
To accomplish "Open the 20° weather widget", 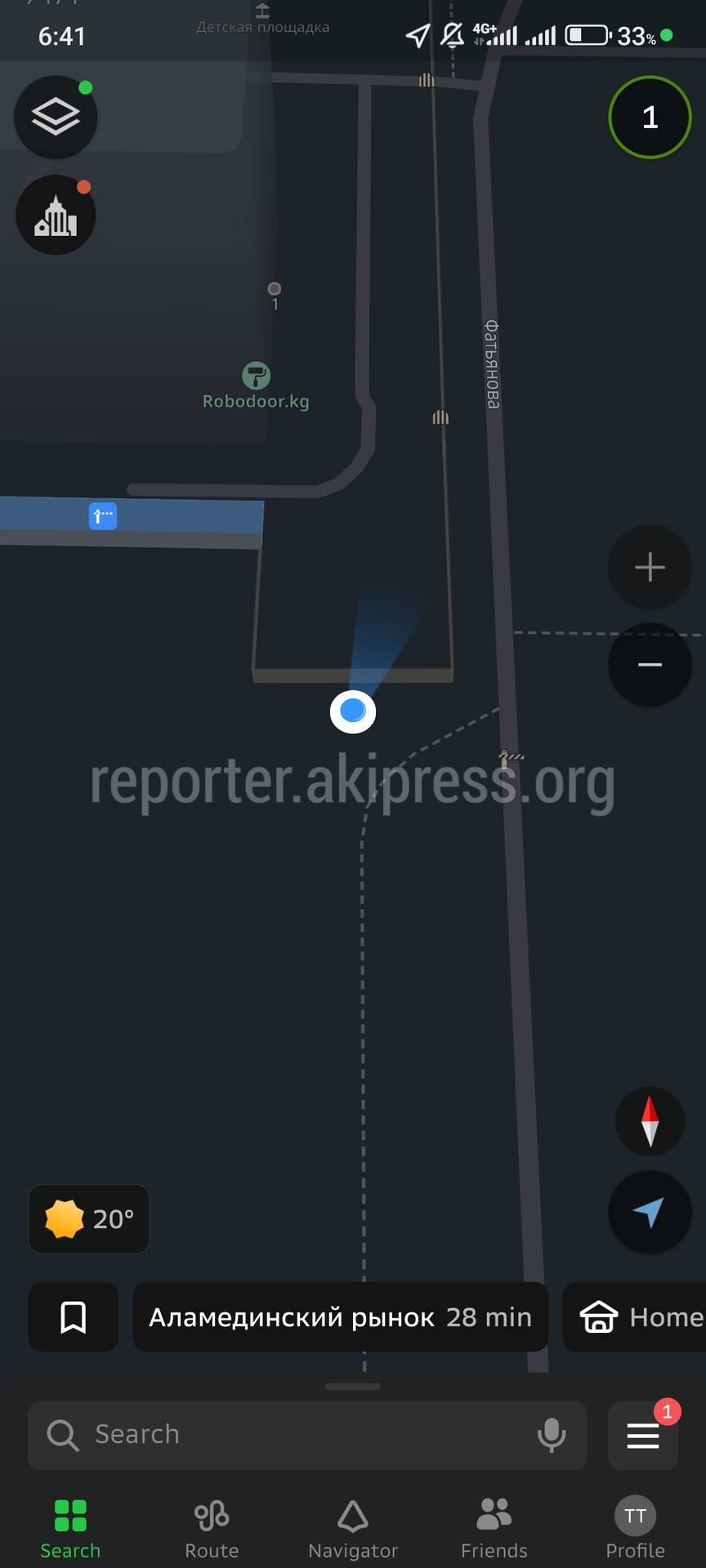I will point(89,1219).
